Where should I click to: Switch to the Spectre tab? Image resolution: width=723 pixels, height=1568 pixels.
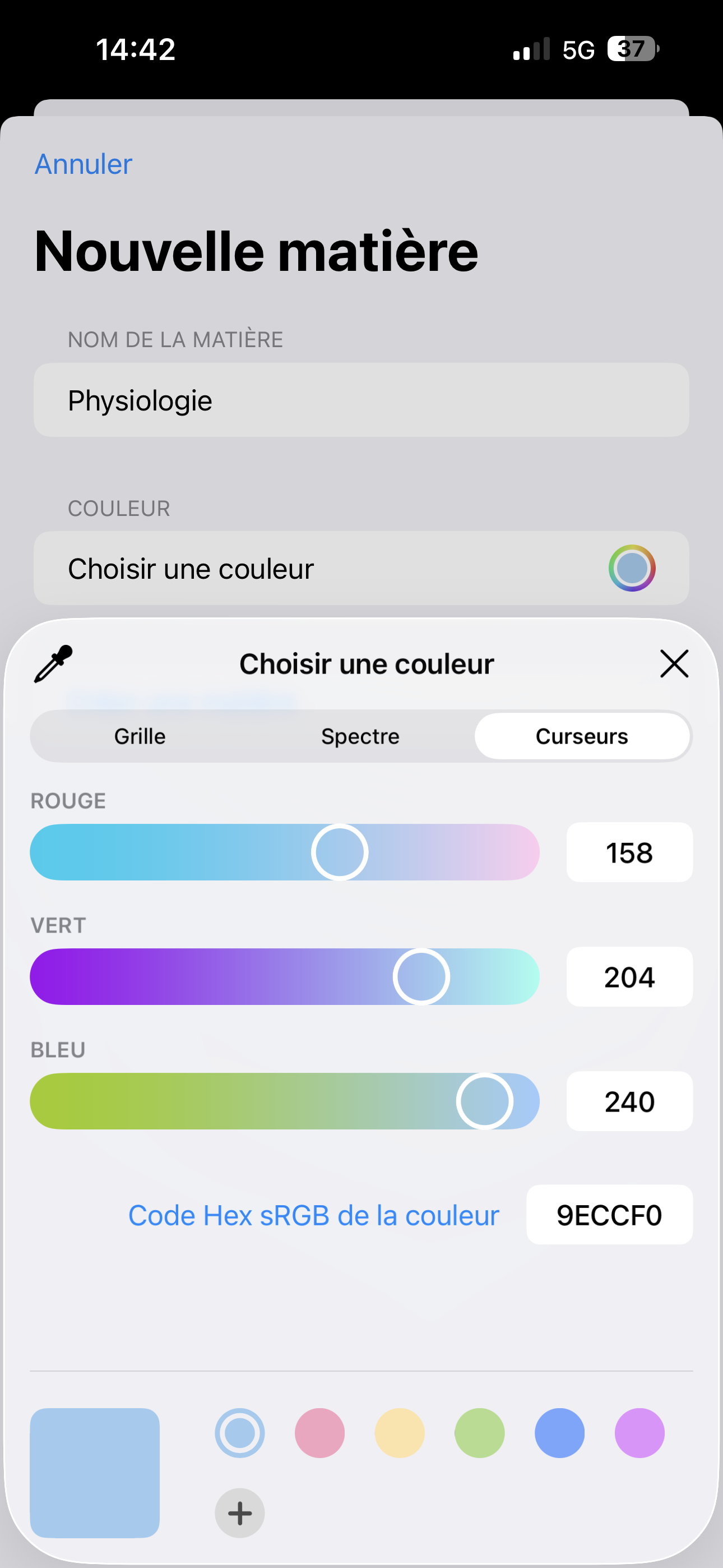coord(360,736)
